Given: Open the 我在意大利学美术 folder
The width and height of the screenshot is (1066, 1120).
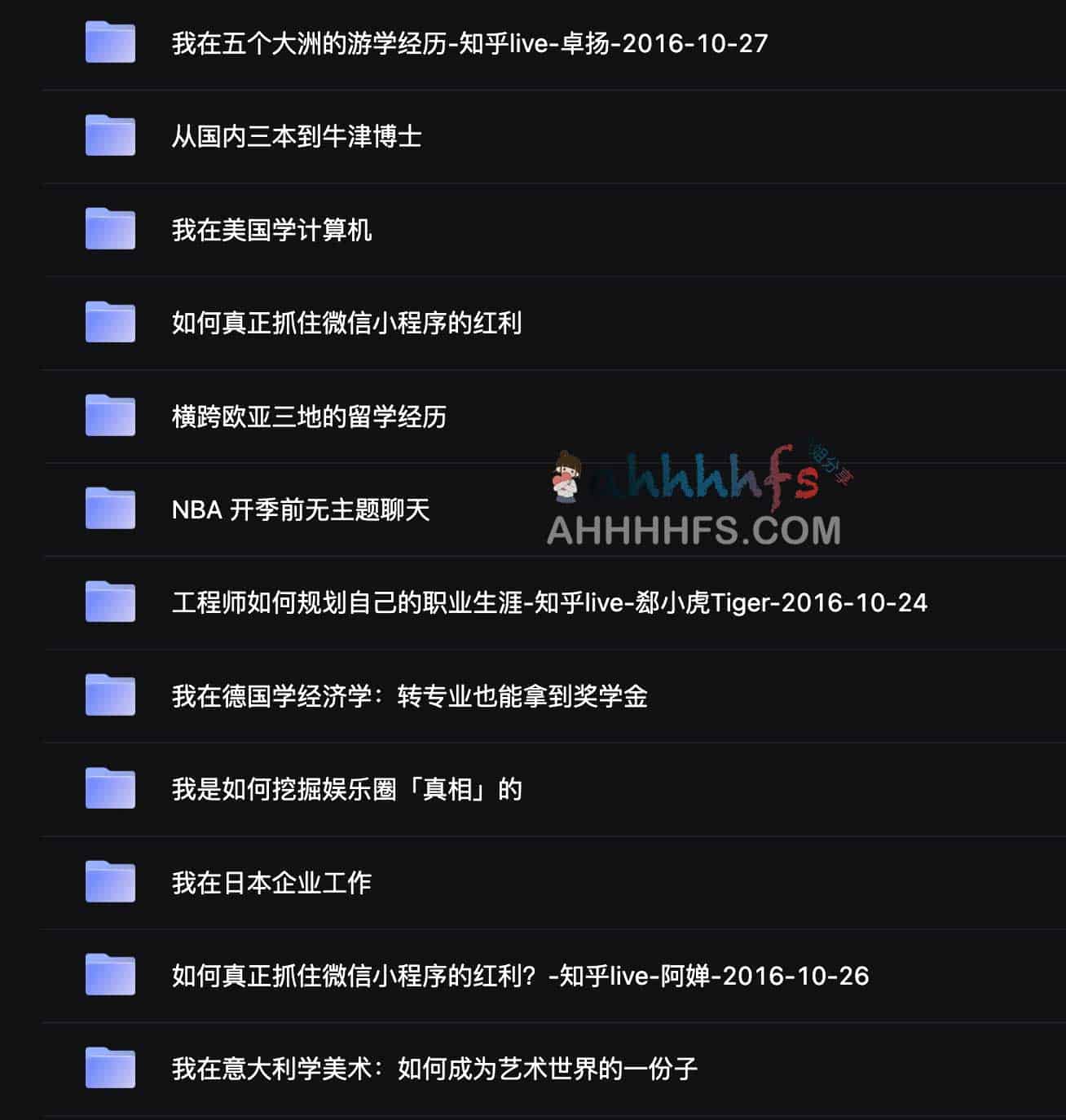Looking at the screenshot, I should click(x=434, y=1069).
